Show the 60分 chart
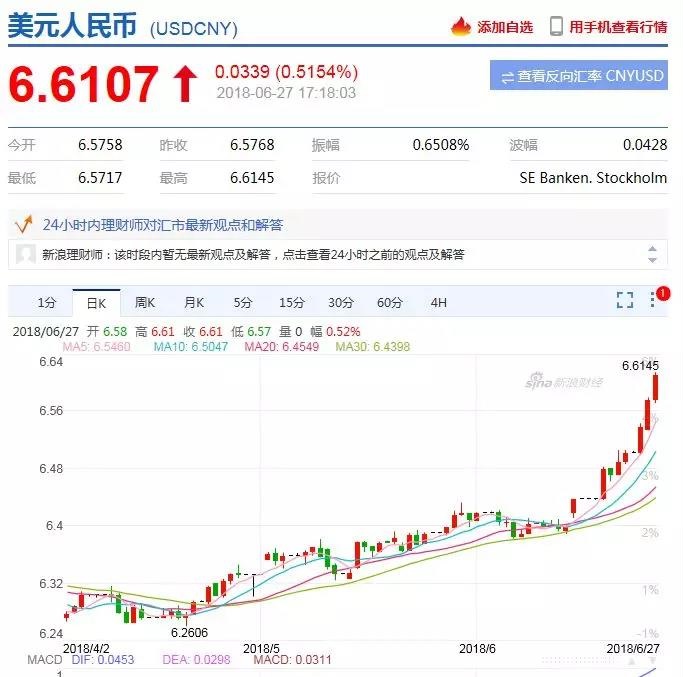The image size is (683, 677). click(390, 302)
